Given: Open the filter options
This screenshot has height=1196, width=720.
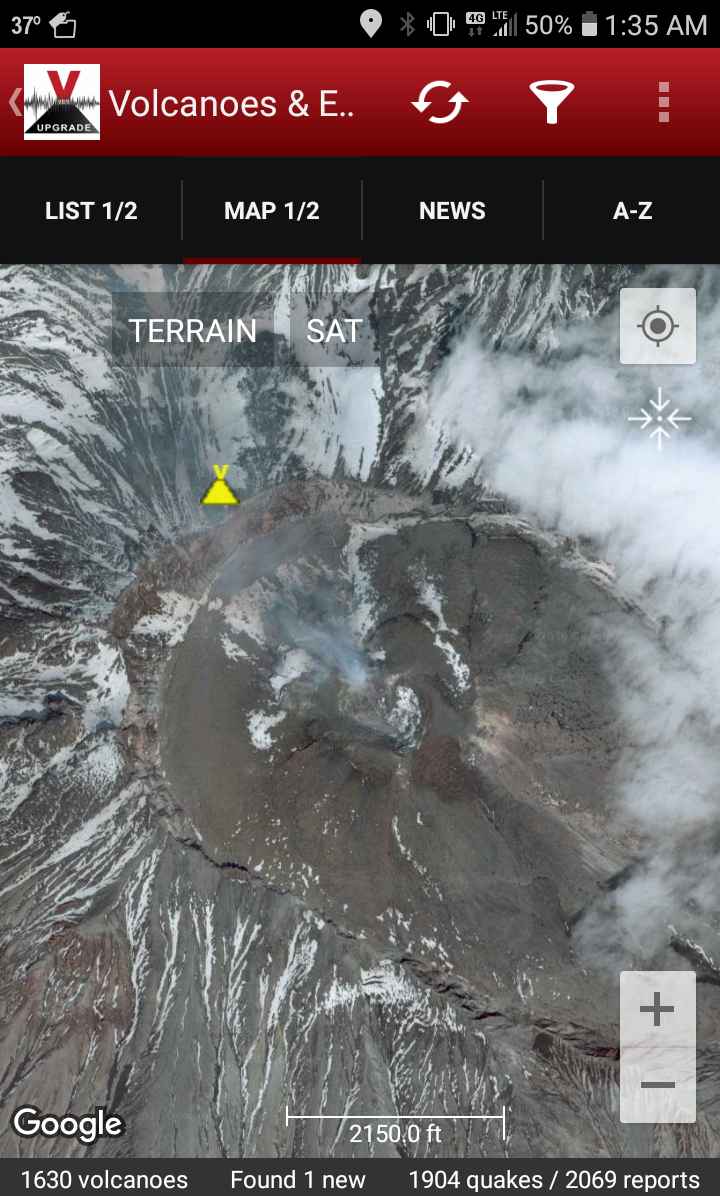Looking at the screenshot, I should [551, 102].
